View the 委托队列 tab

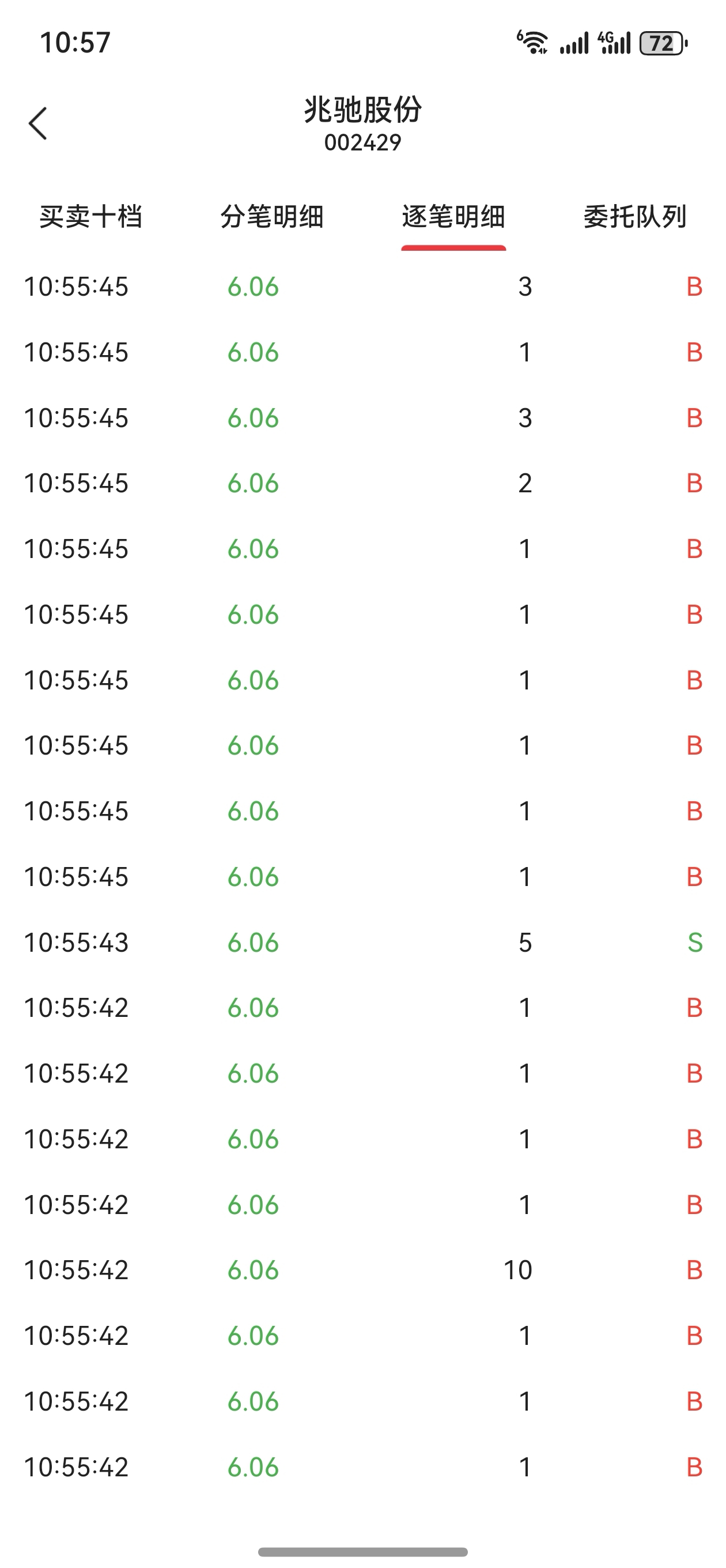point(635,217)
